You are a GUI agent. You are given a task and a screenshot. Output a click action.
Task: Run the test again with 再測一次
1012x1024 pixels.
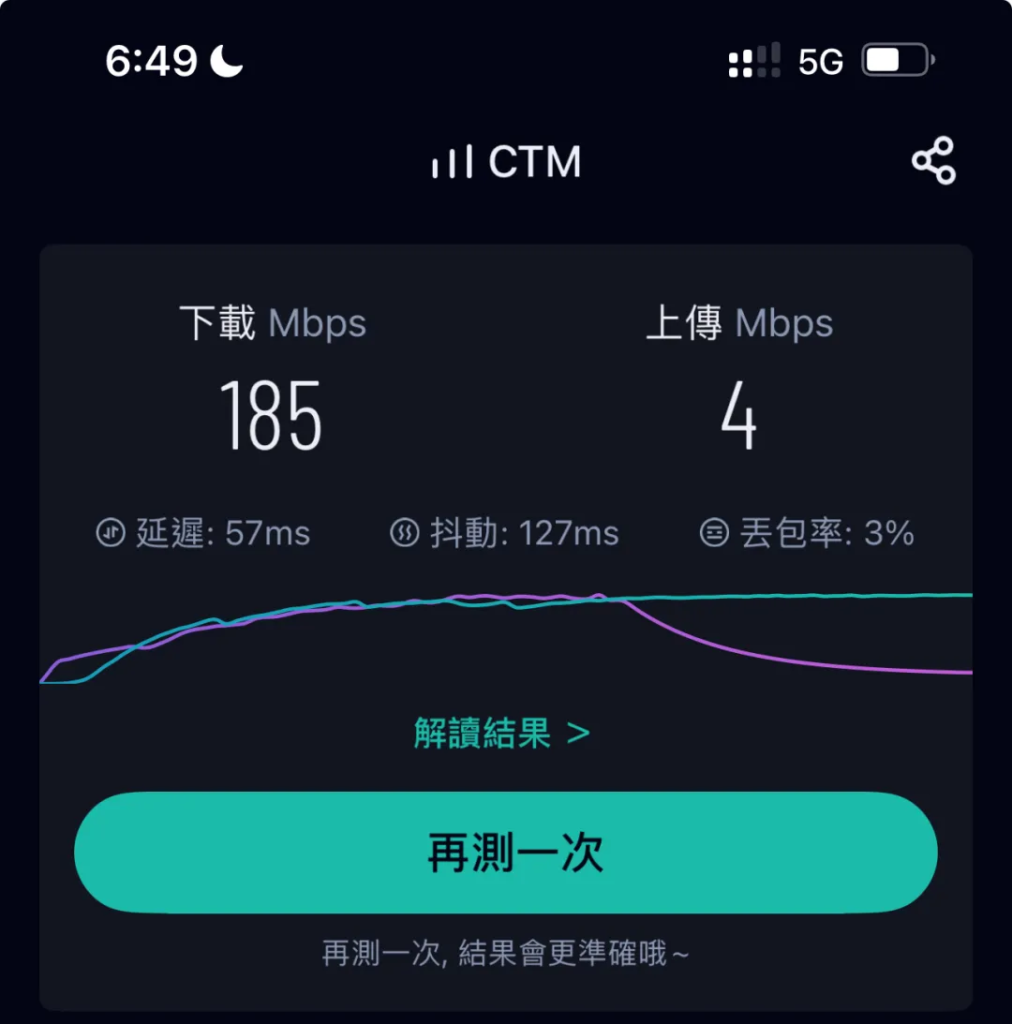[506, 853]
